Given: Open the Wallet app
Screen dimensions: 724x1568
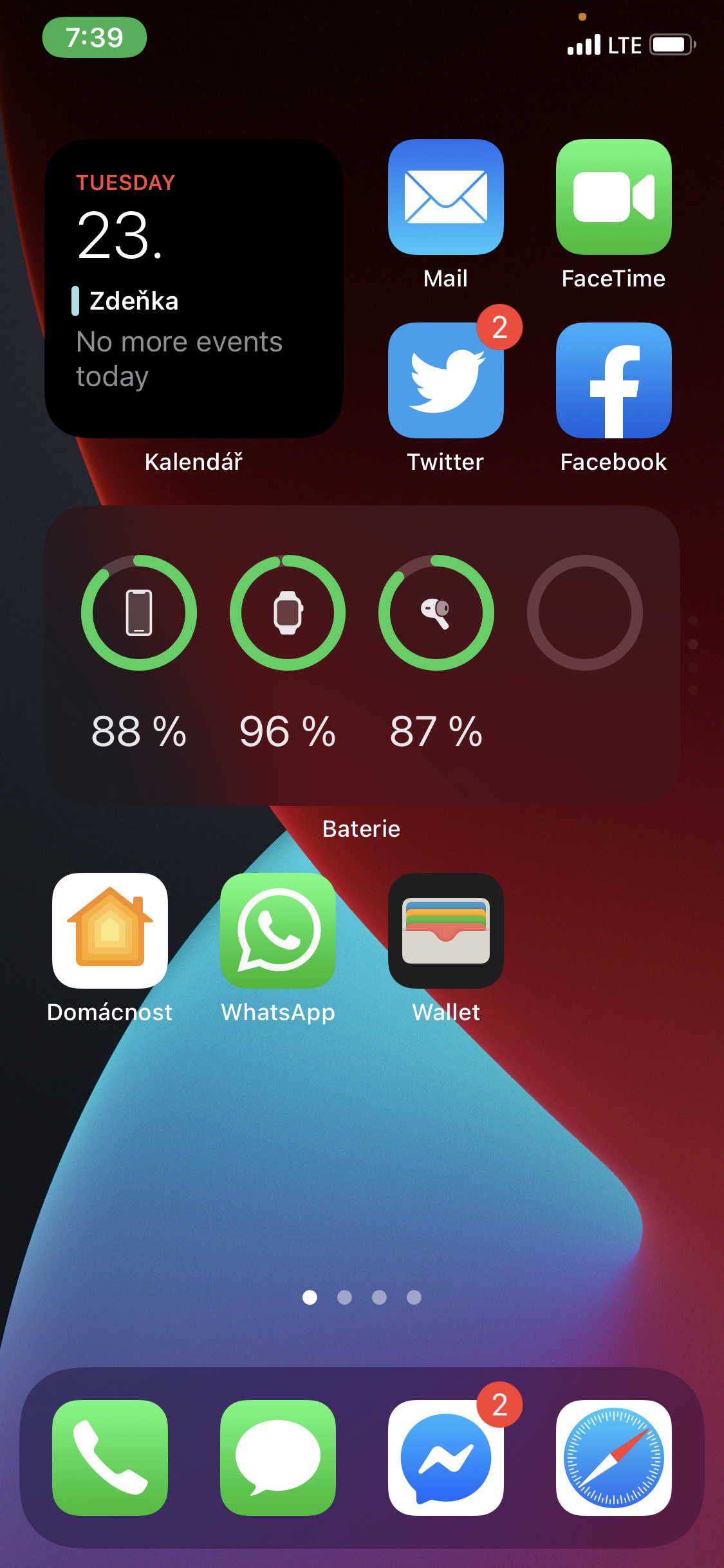Looking at the screenshot, I should [x=445, y=930].
